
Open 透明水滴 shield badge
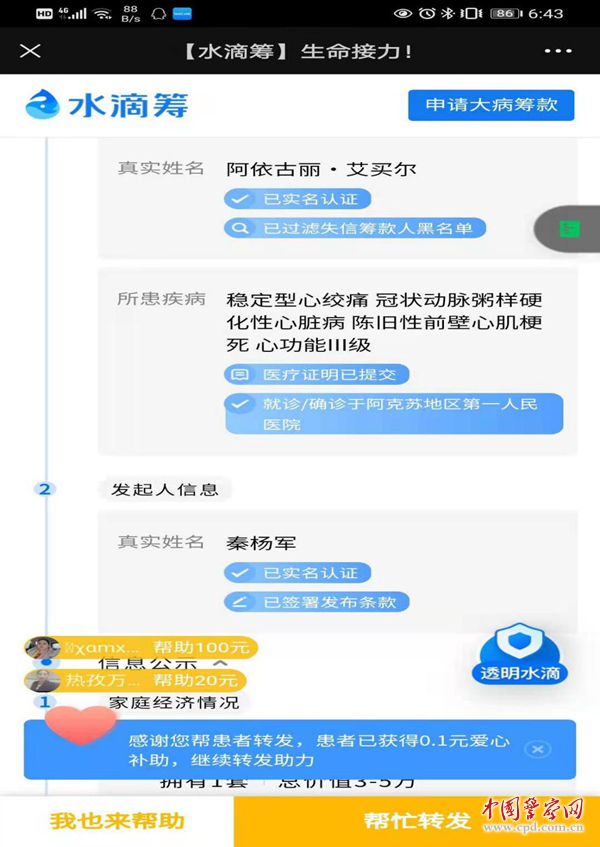pos(519,655)
